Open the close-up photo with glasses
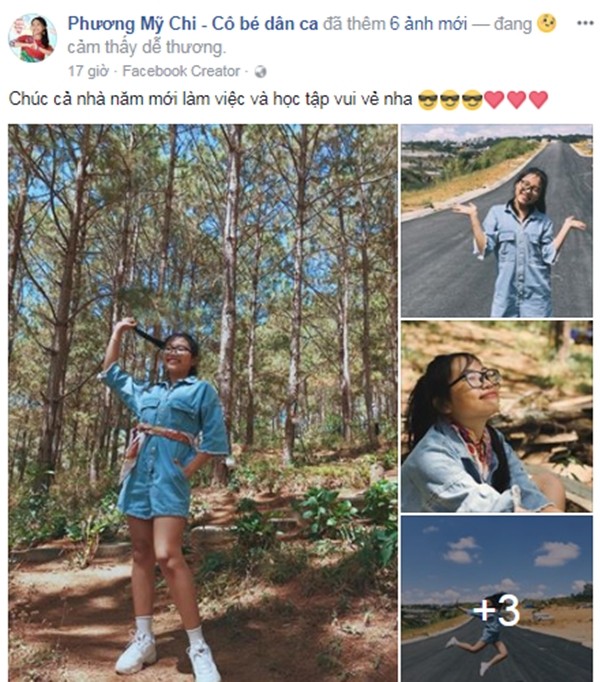This screenshot has height=682, width=600. 496,416
